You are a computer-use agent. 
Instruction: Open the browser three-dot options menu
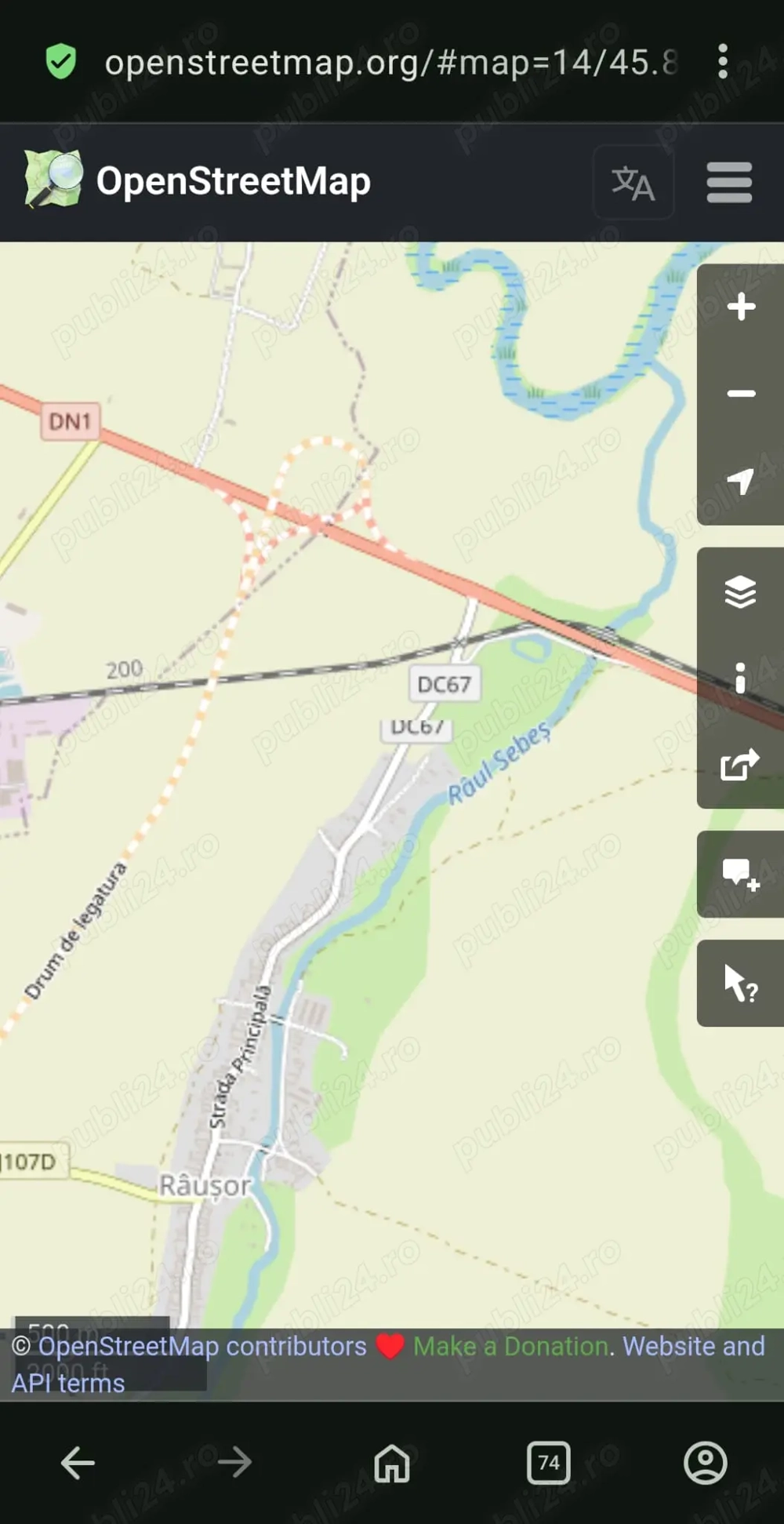724,60
